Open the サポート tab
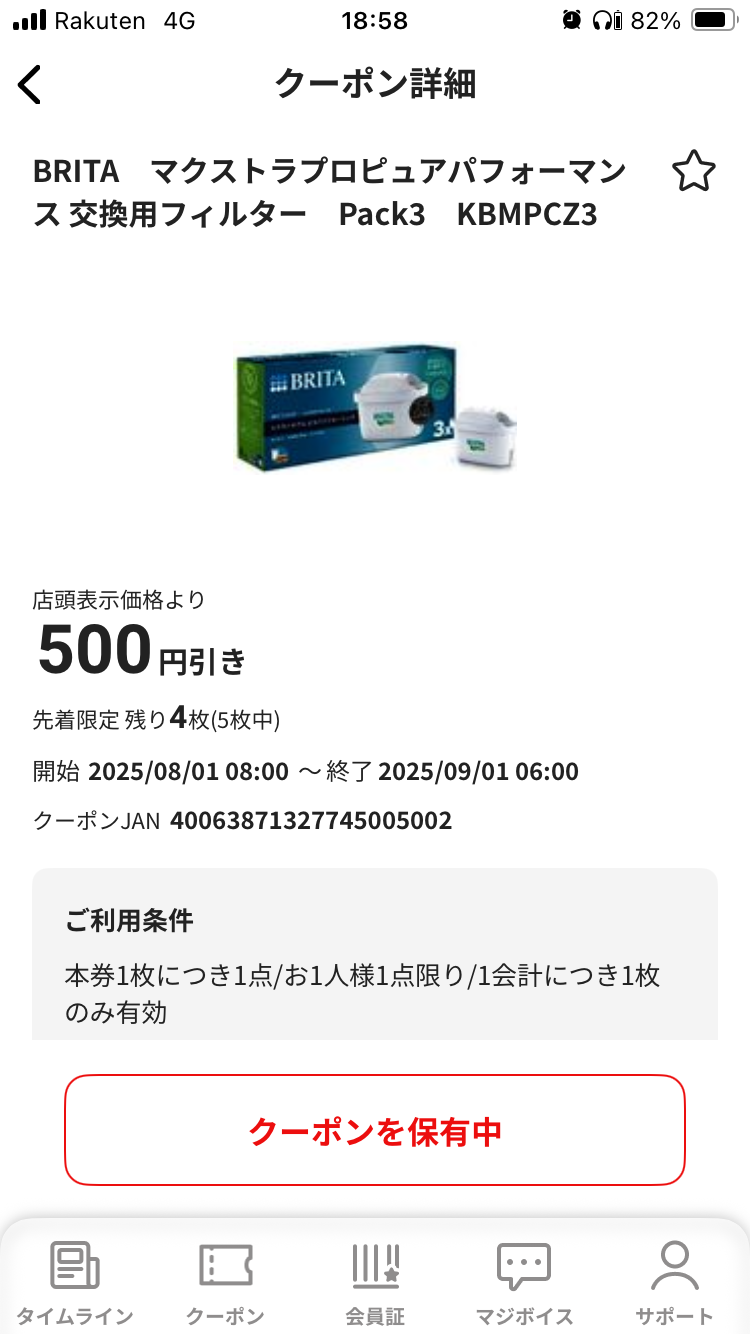The width and height of the screenshot is (750, 1334). click(x=674, y=1283)
